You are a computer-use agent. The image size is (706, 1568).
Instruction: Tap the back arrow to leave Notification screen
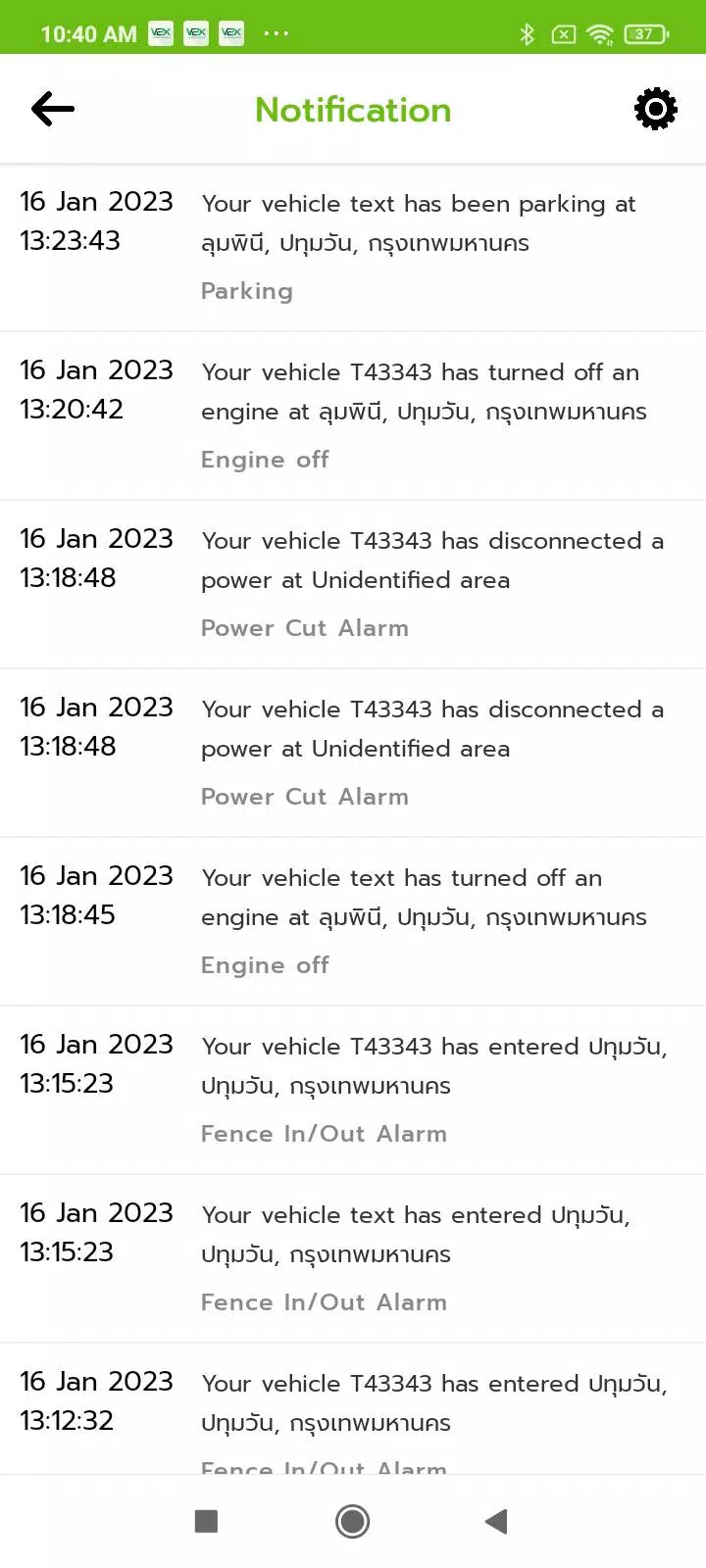point(52,109)
